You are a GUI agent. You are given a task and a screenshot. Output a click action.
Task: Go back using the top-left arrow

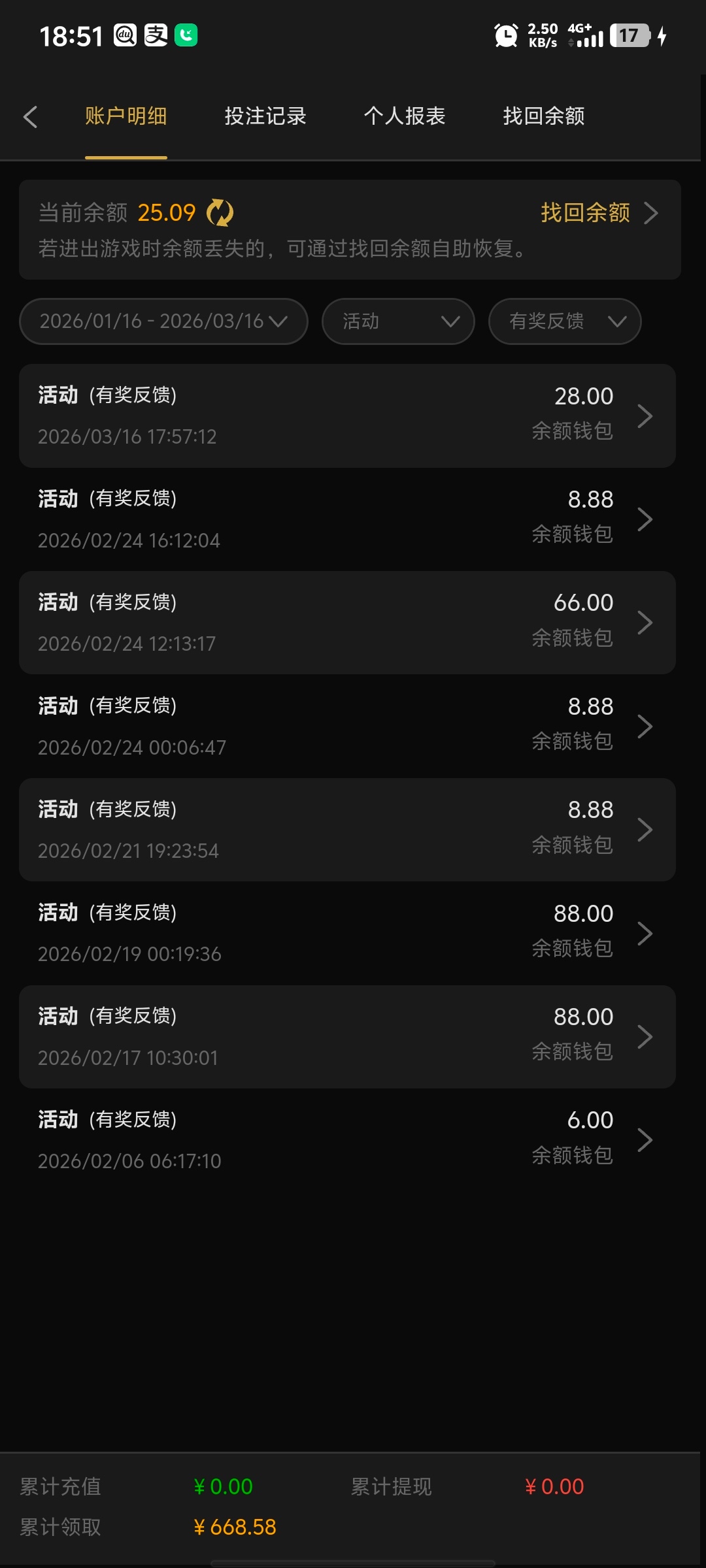click(x=30, y=117)
